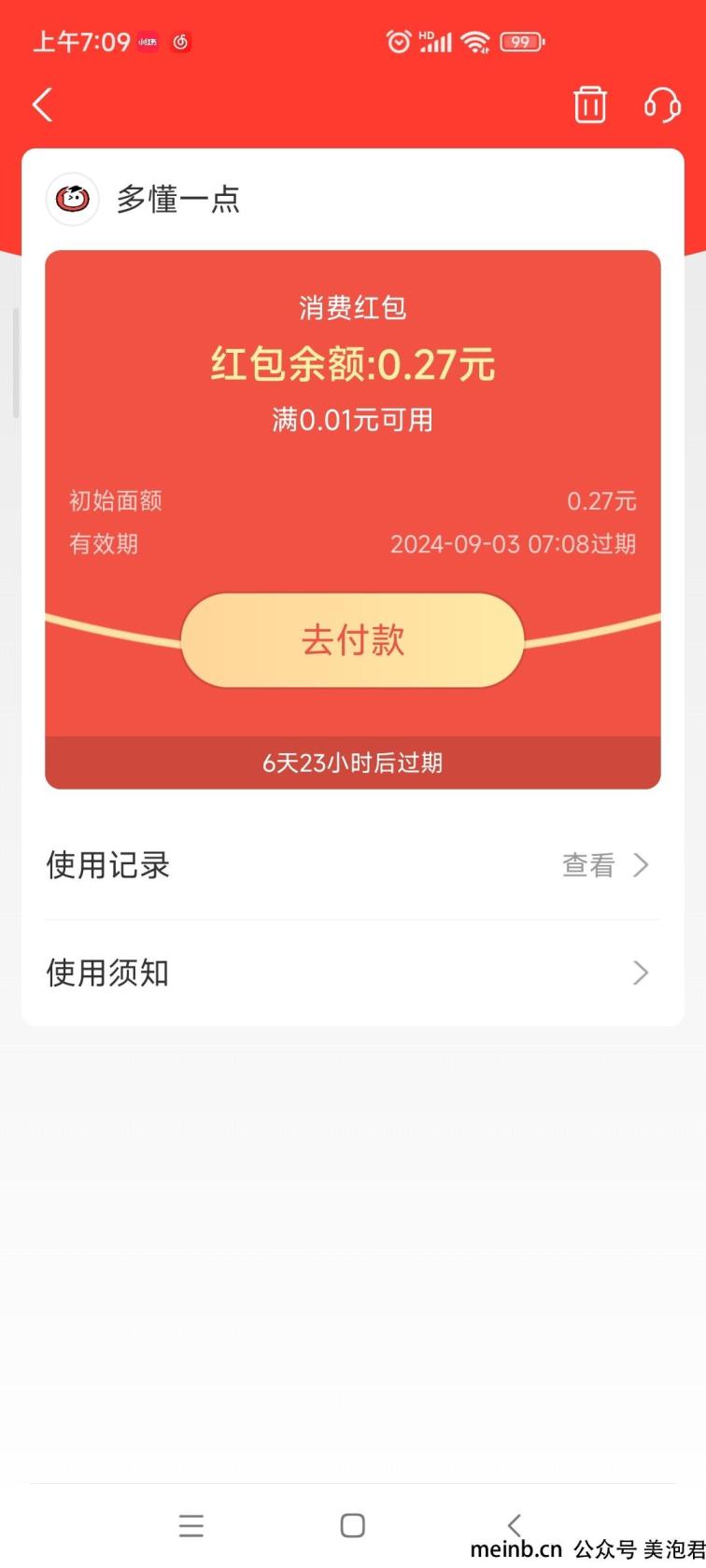
Task: Open customer service headset icon
Action: tap(662, 105)
